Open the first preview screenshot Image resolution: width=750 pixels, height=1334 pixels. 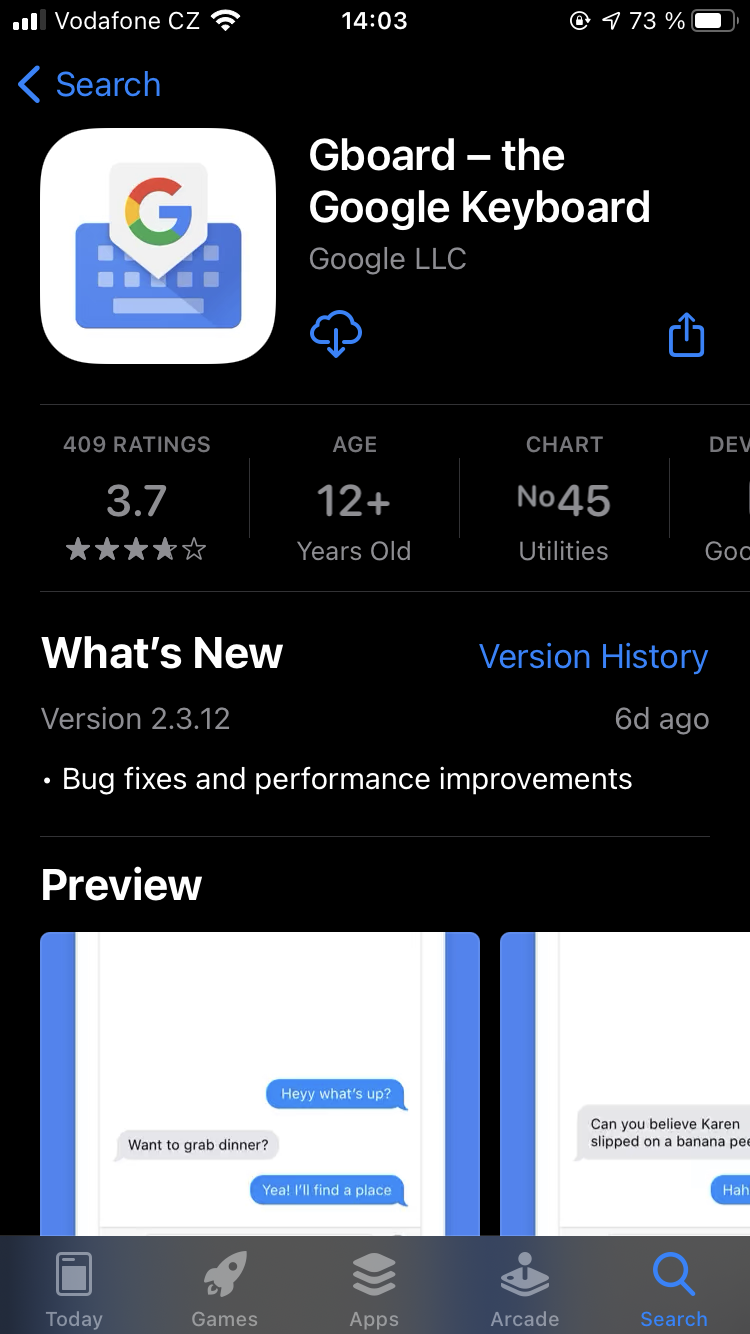tap(260, 1082)
